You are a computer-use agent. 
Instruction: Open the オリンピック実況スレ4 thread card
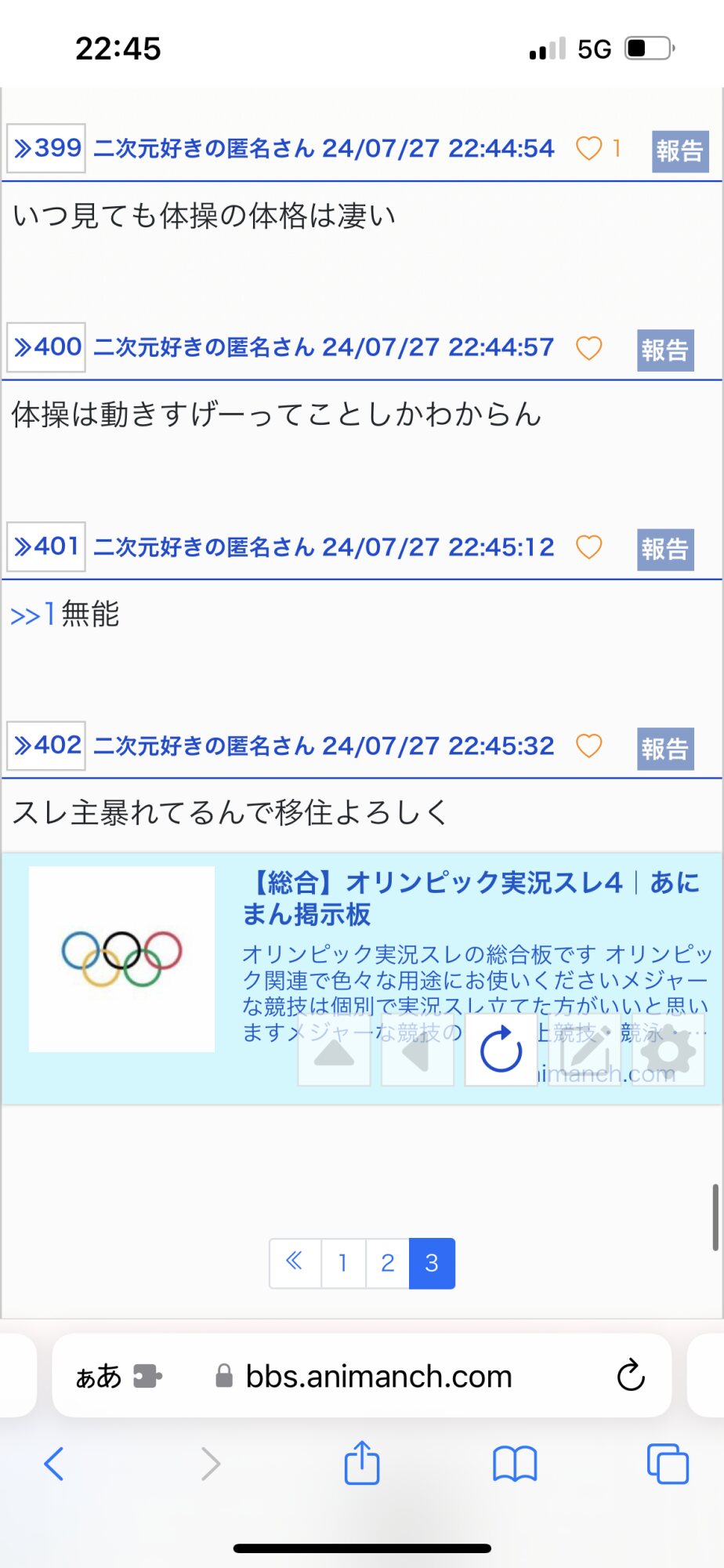(362, 978)
